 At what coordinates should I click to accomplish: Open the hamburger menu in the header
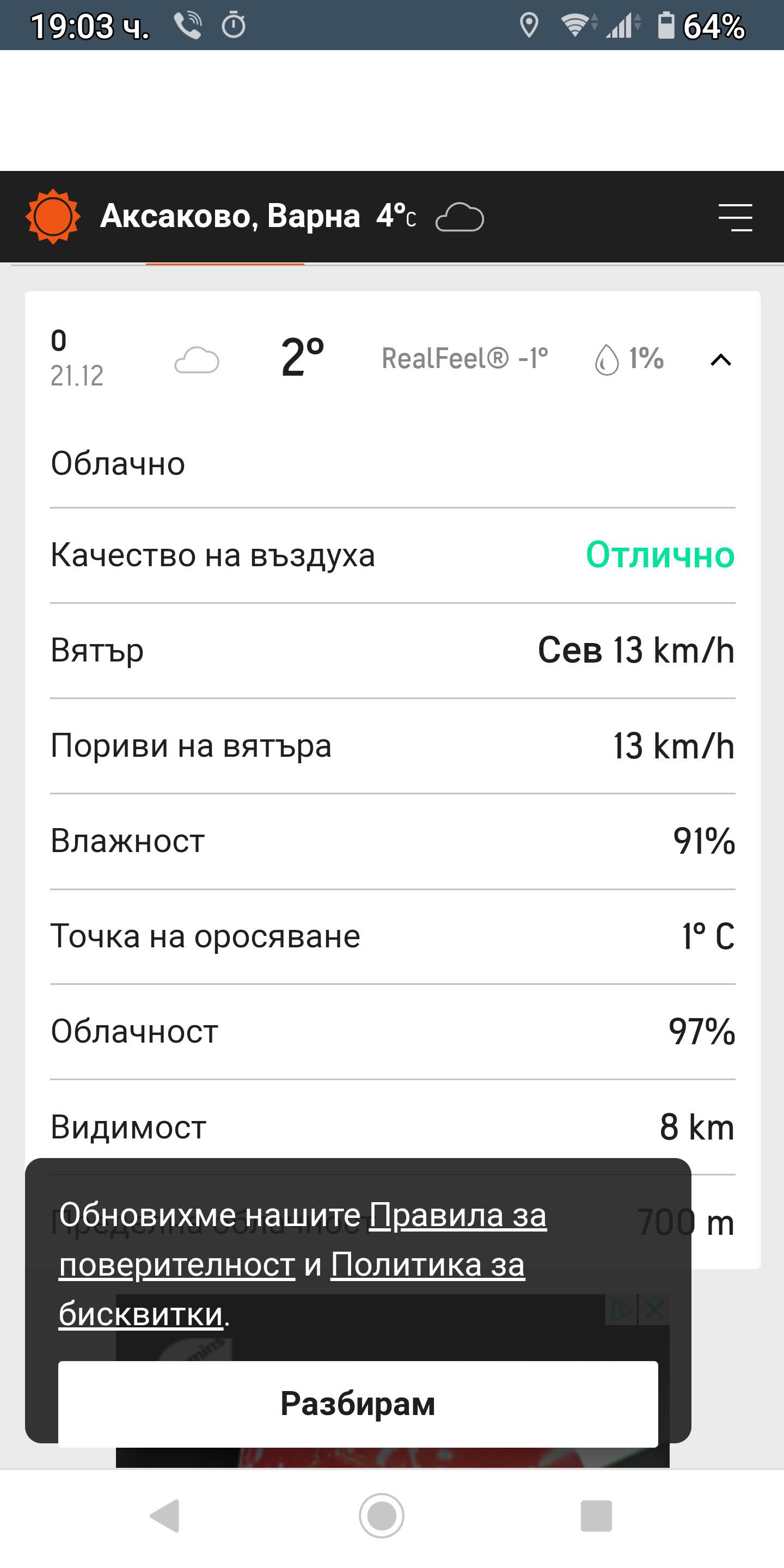coord(734,217)
